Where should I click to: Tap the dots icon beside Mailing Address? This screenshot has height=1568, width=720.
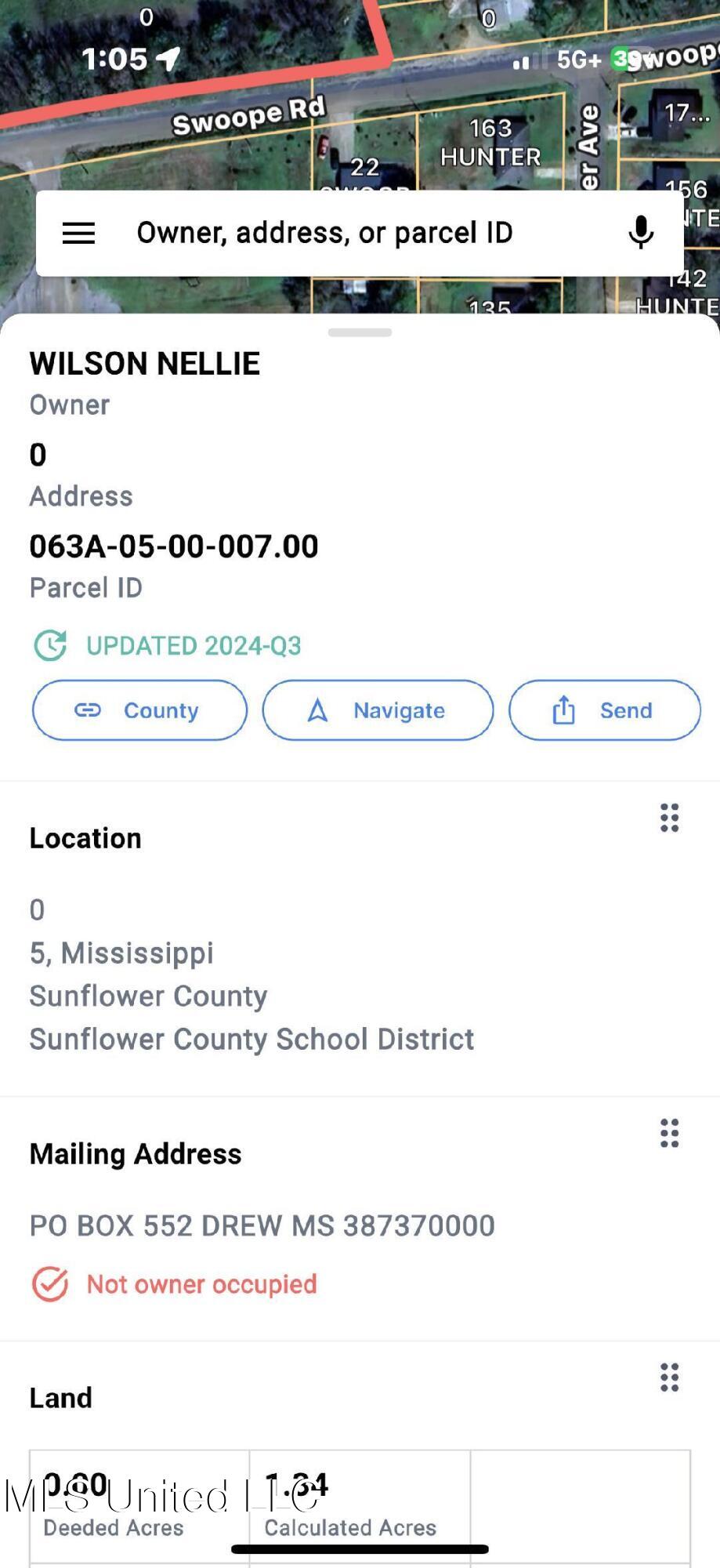click(x=669, y=1133)
